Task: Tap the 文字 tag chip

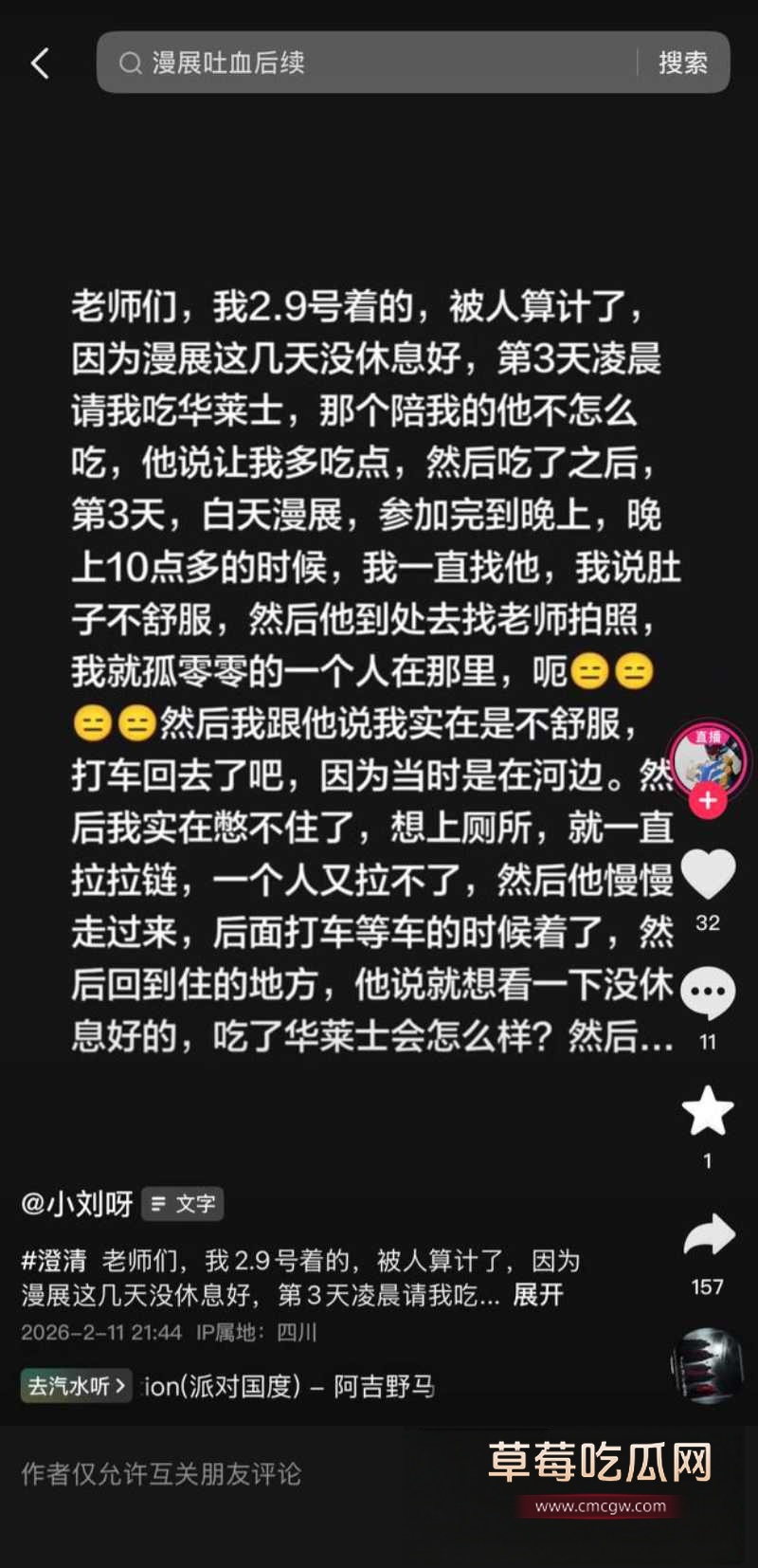Action: pyautogui.click(x=183, y=1204)
